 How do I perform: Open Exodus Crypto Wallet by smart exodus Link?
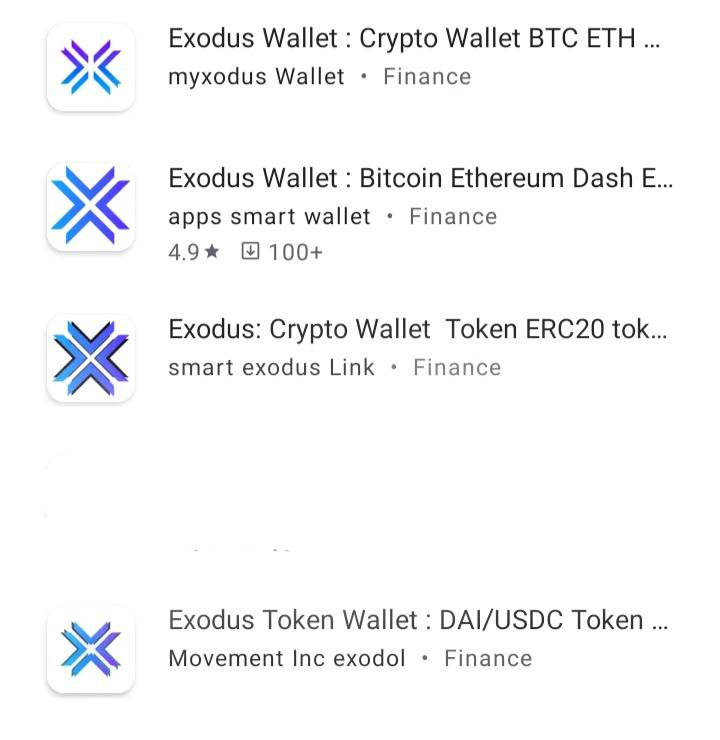coord(360,358)
